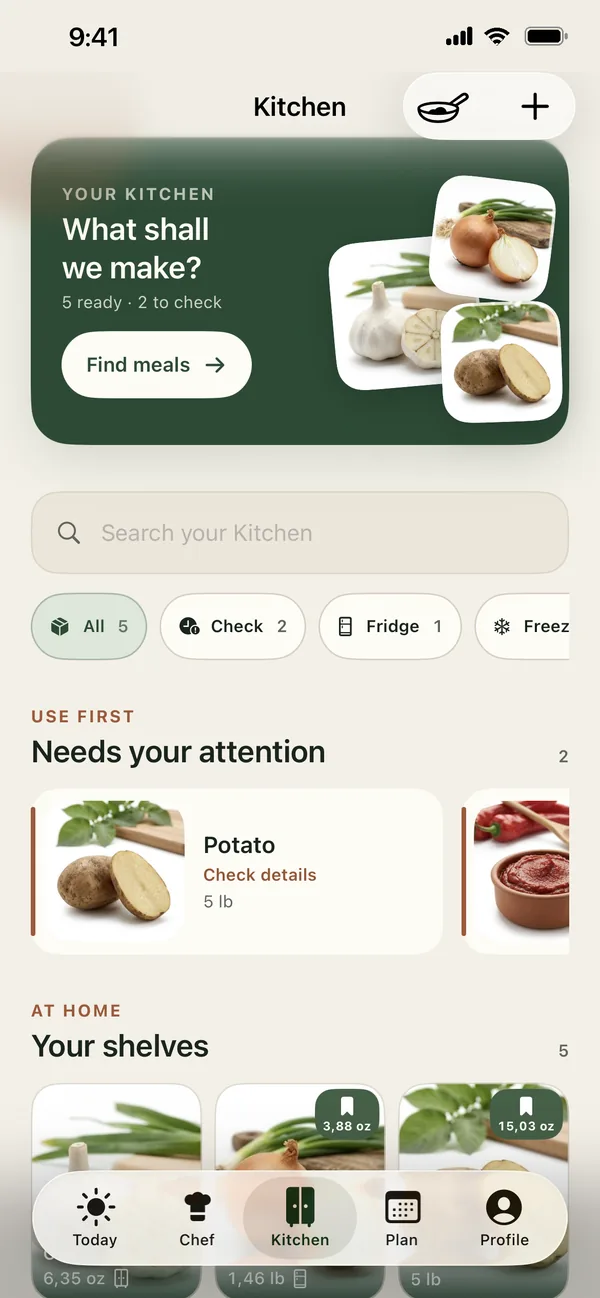Switch to the Today tab
The image size is (600, 1298).
(95, 1219)
